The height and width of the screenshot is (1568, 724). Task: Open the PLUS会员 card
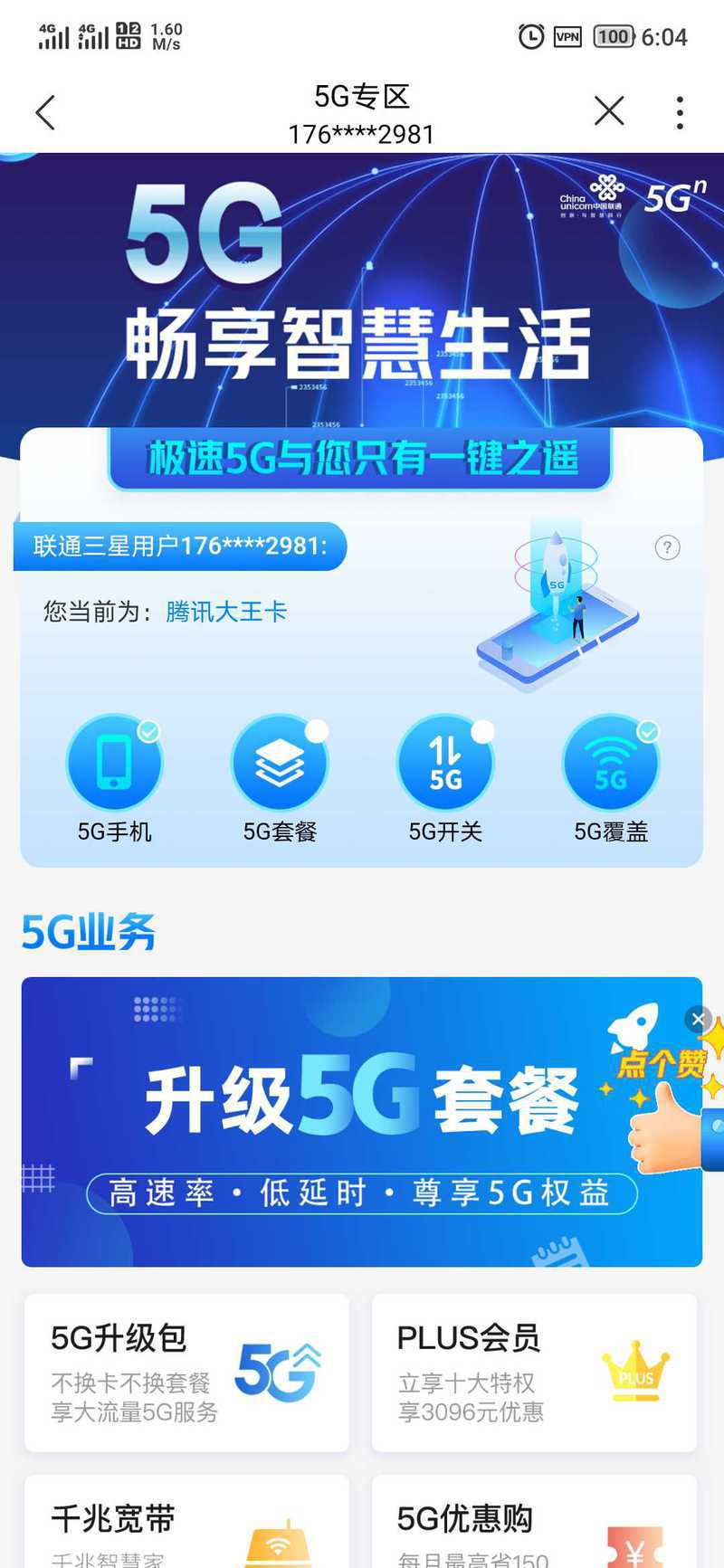534,1373
